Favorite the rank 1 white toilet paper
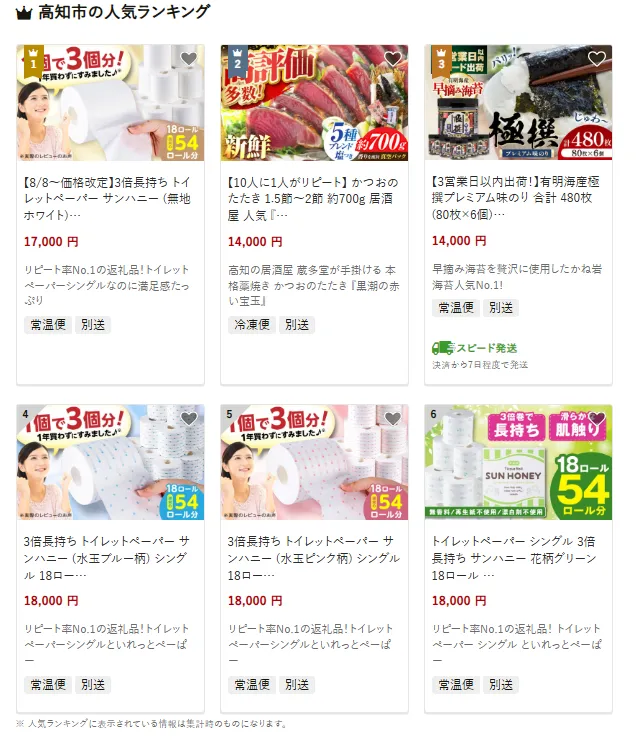 point(189,59)
